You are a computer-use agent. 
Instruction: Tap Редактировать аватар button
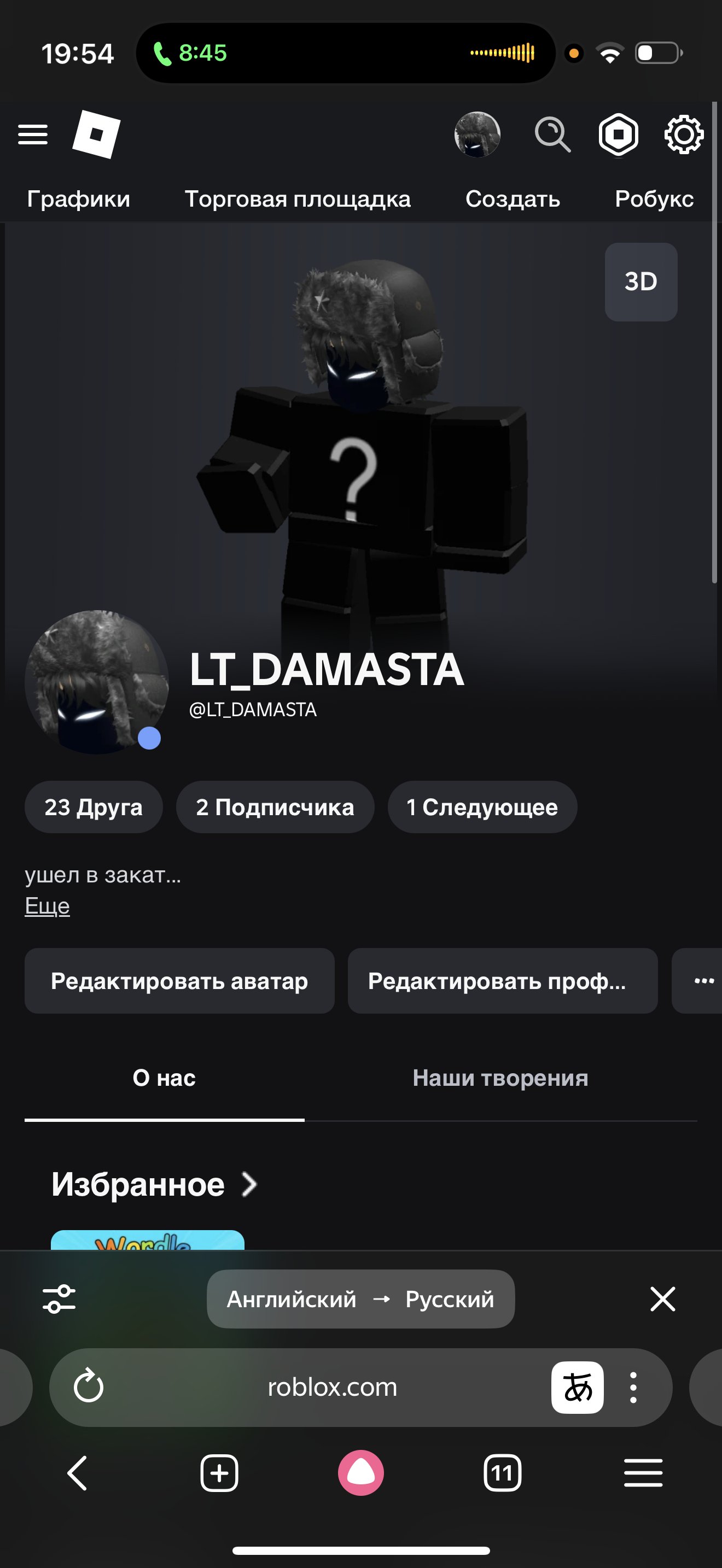pos(179,981)
